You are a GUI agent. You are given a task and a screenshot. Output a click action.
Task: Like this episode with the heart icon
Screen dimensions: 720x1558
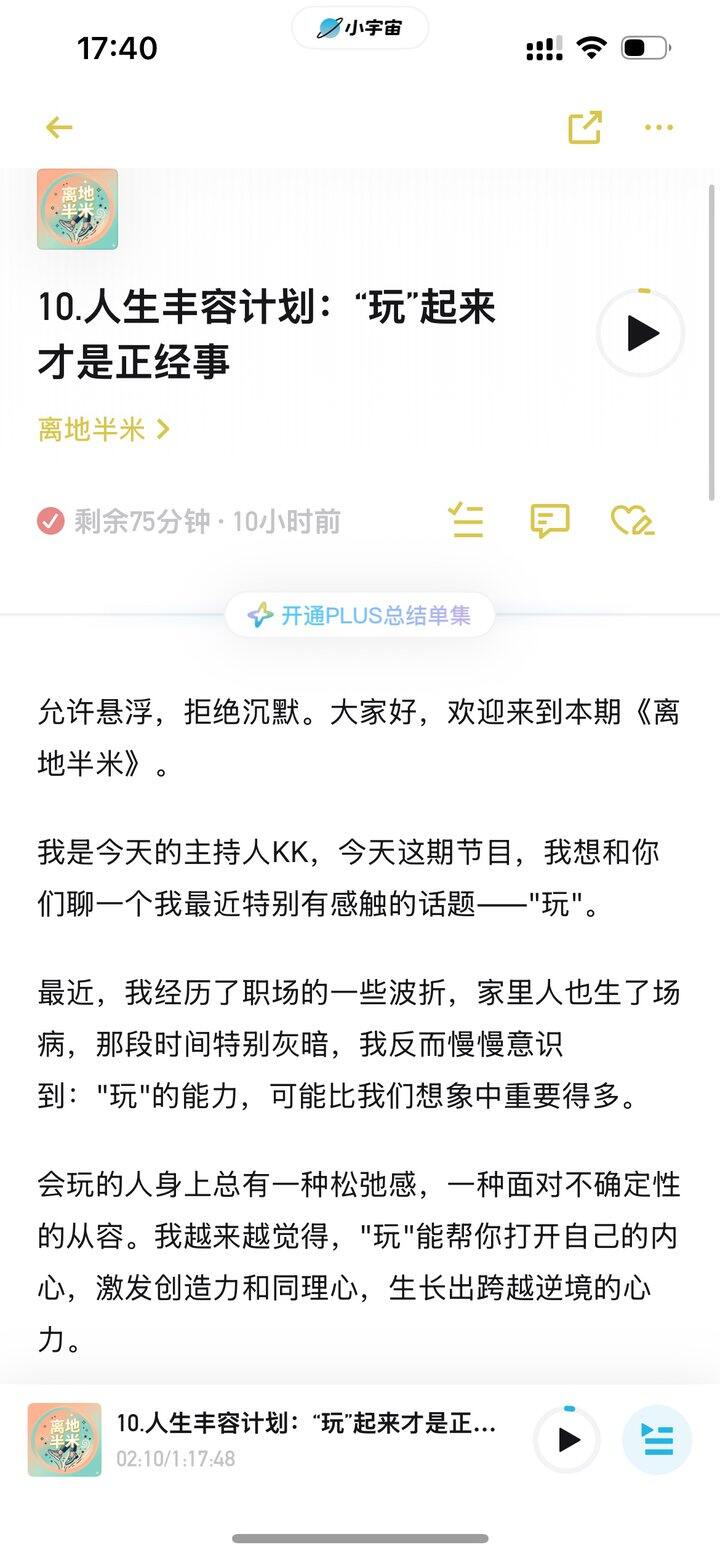click(x=632, y=521)
